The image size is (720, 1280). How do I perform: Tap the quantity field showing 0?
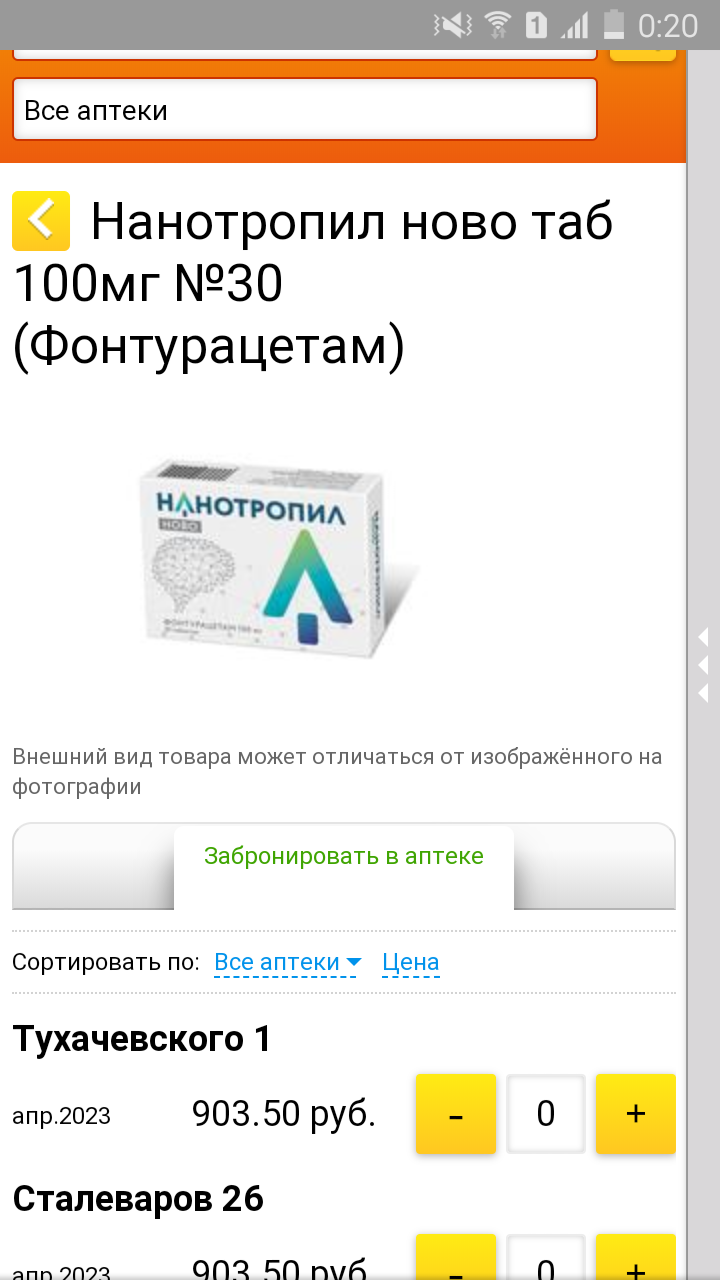545,1113
